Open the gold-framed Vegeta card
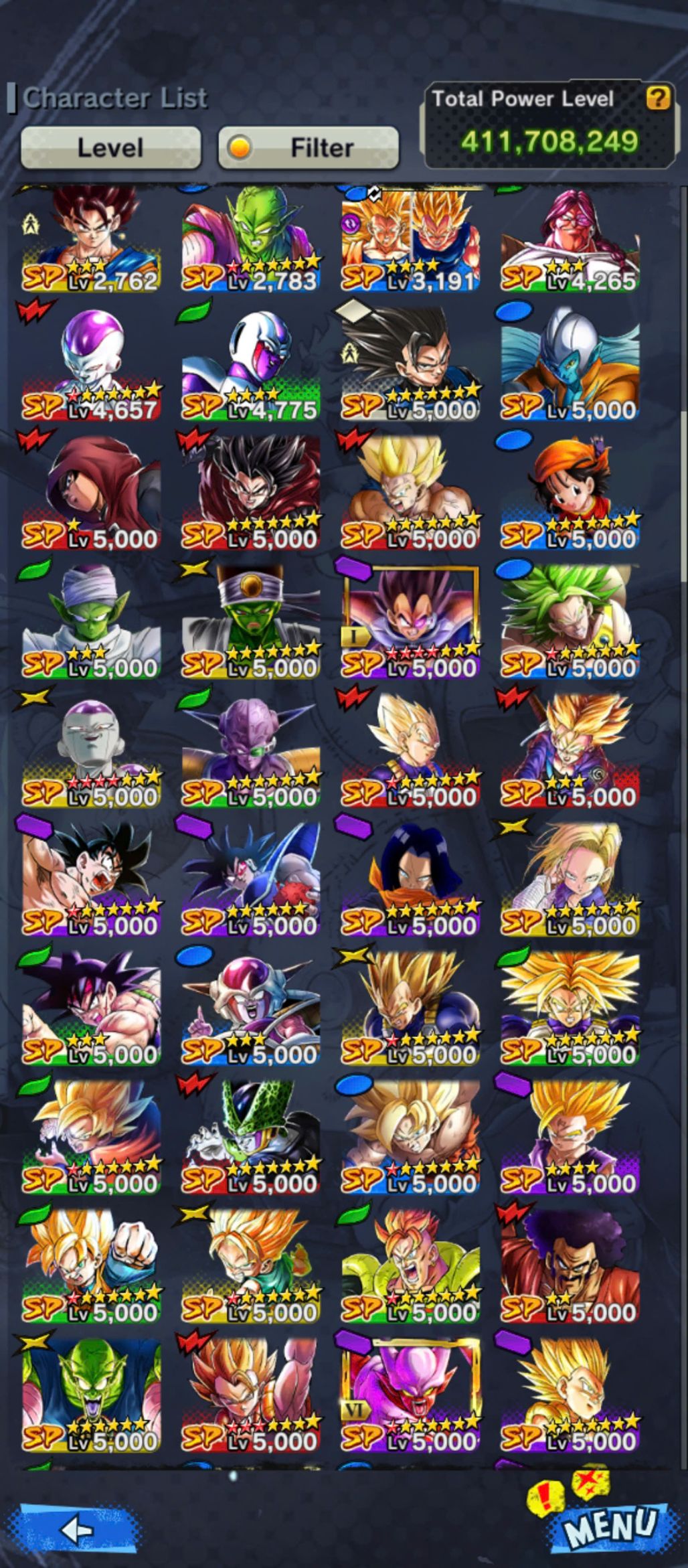The height and width of the screenshot is (1568, 688). pyautogui.click(x=410, y=623)
